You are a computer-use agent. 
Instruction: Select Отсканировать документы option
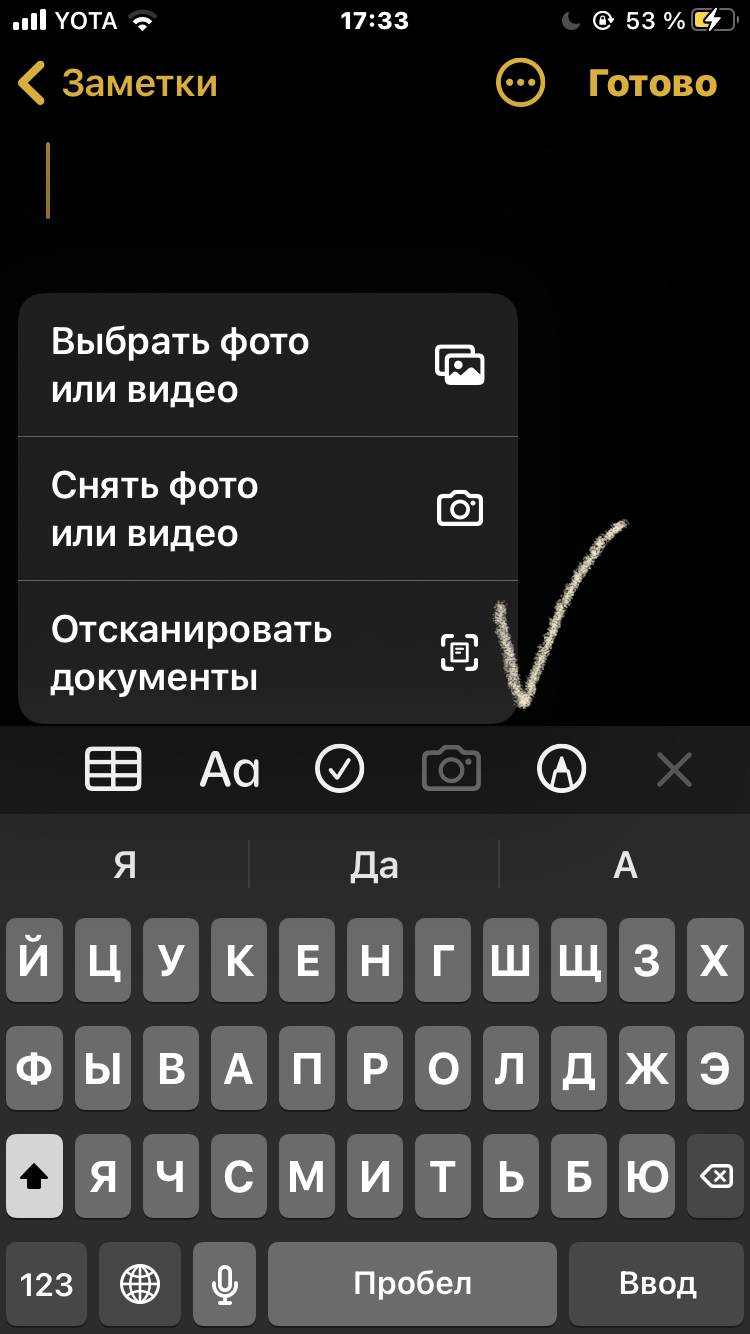pos(267,653)
